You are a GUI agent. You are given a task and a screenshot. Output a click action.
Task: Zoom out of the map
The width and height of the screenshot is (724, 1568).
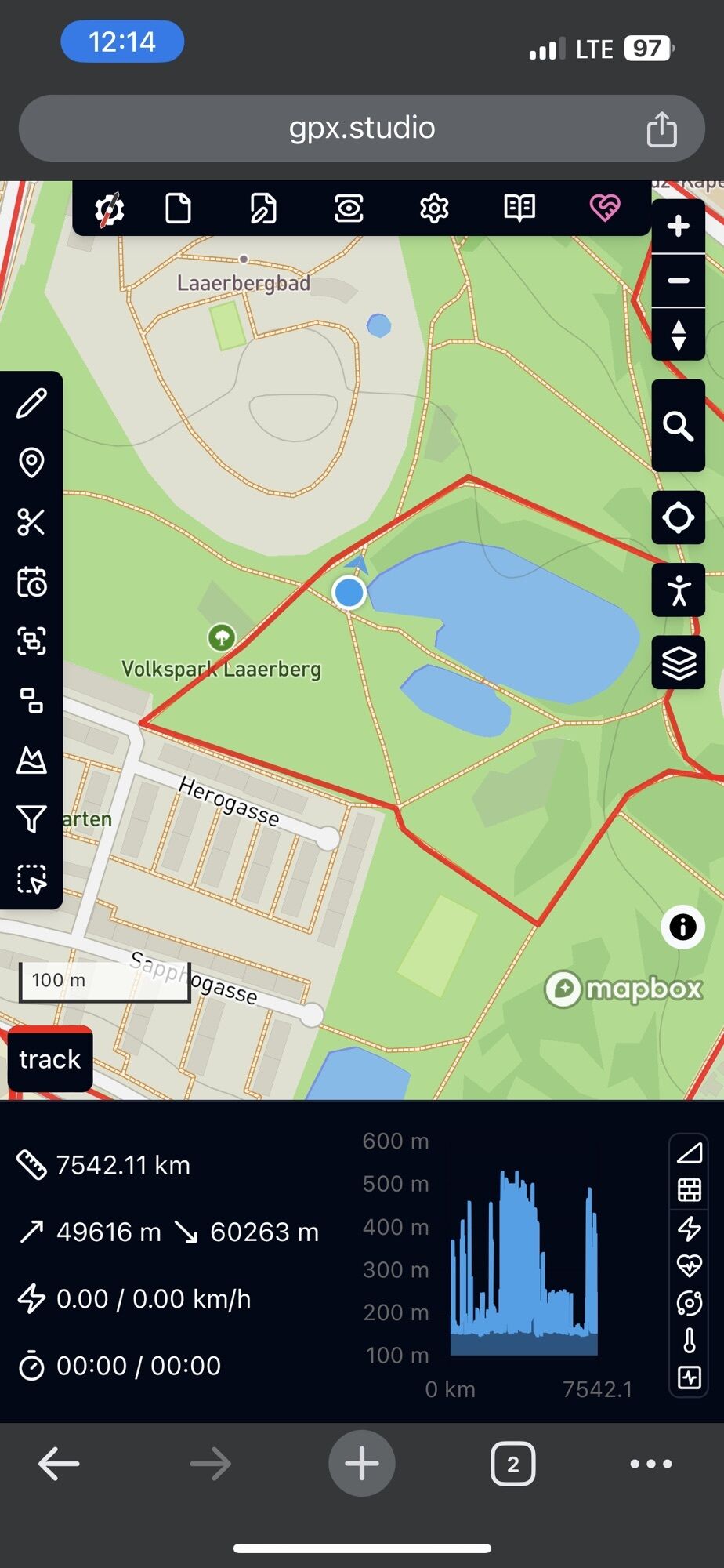[x=678, y=281]
